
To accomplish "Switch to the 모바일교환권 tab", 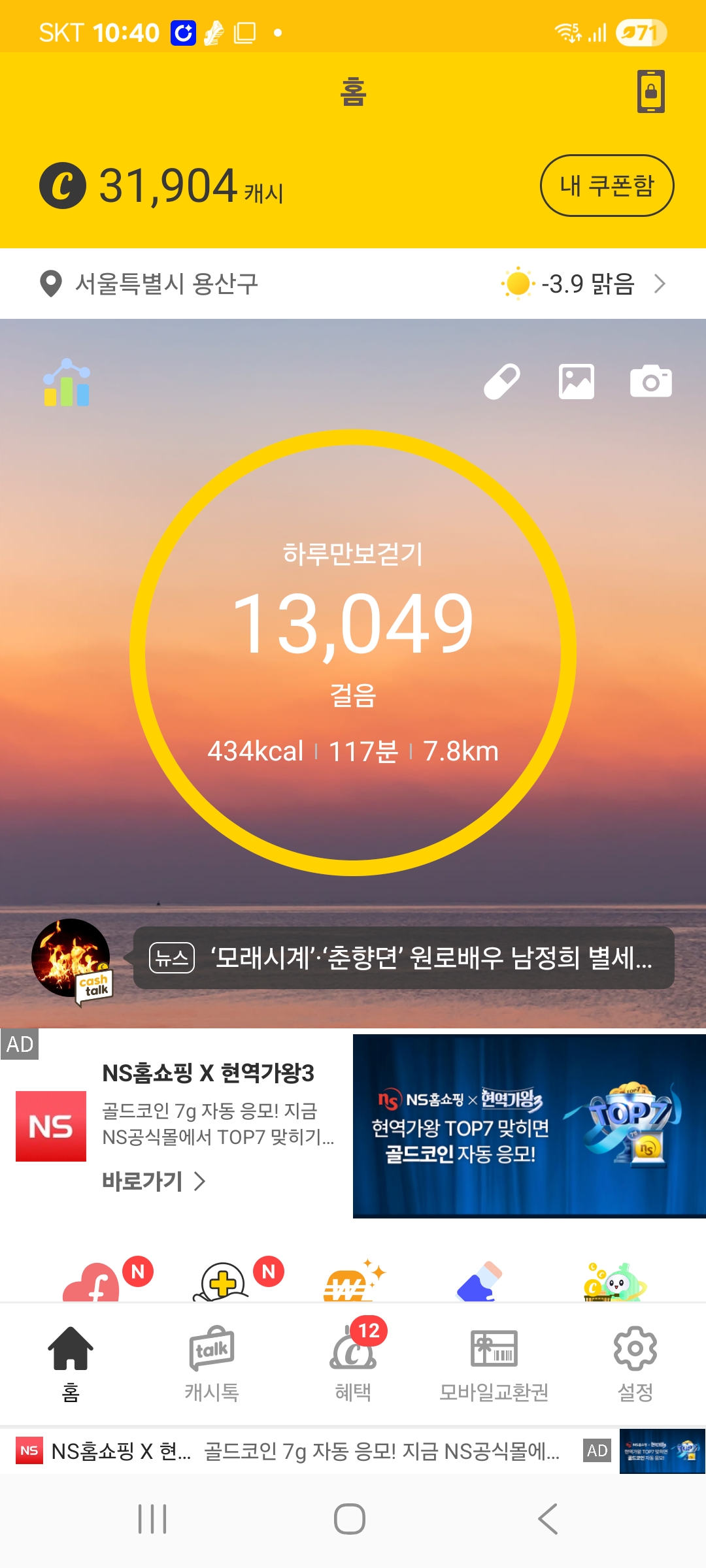I will click(x=494, y=1364).
